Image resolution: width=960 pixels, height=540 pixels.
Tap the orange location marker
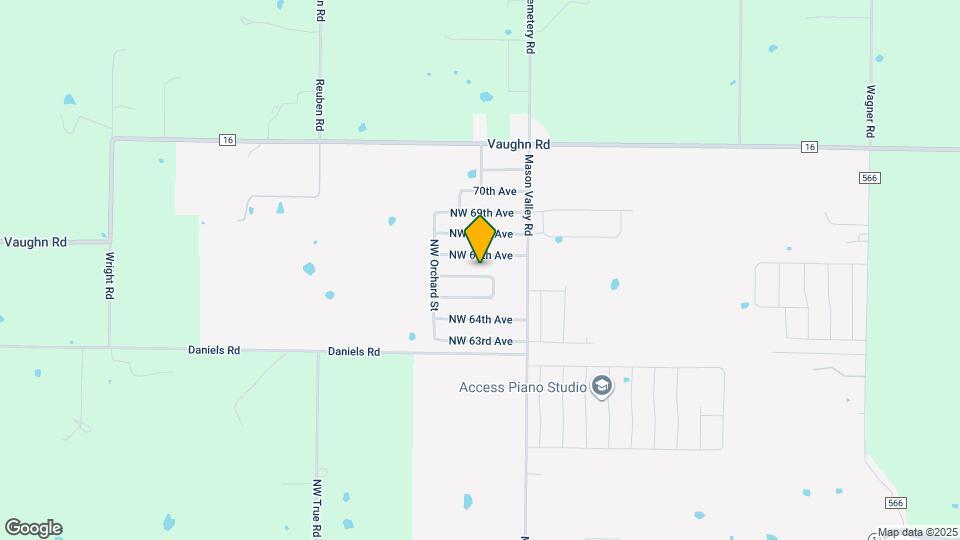click(481, 238)
